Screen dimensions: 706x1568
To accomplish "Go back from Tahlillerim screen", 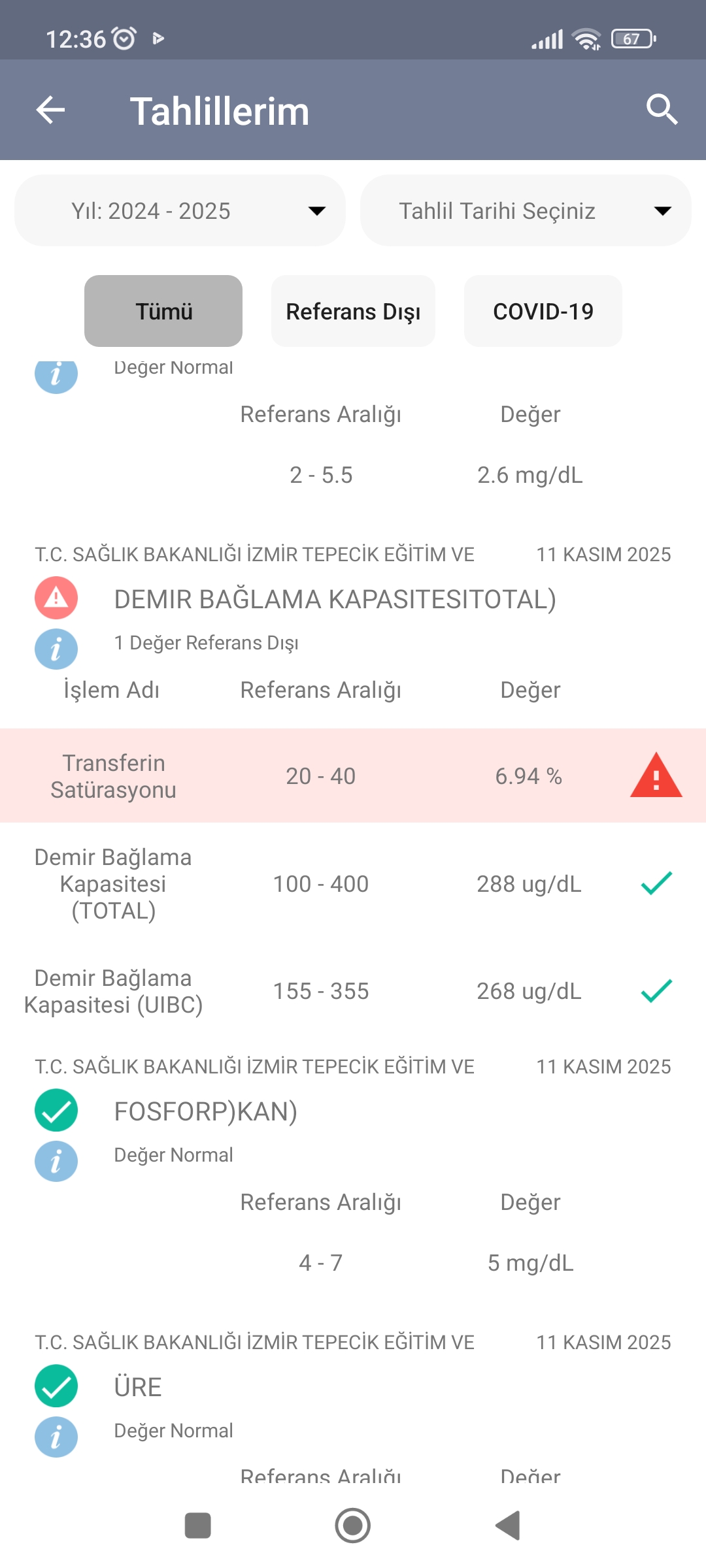I will pos(50,110).
